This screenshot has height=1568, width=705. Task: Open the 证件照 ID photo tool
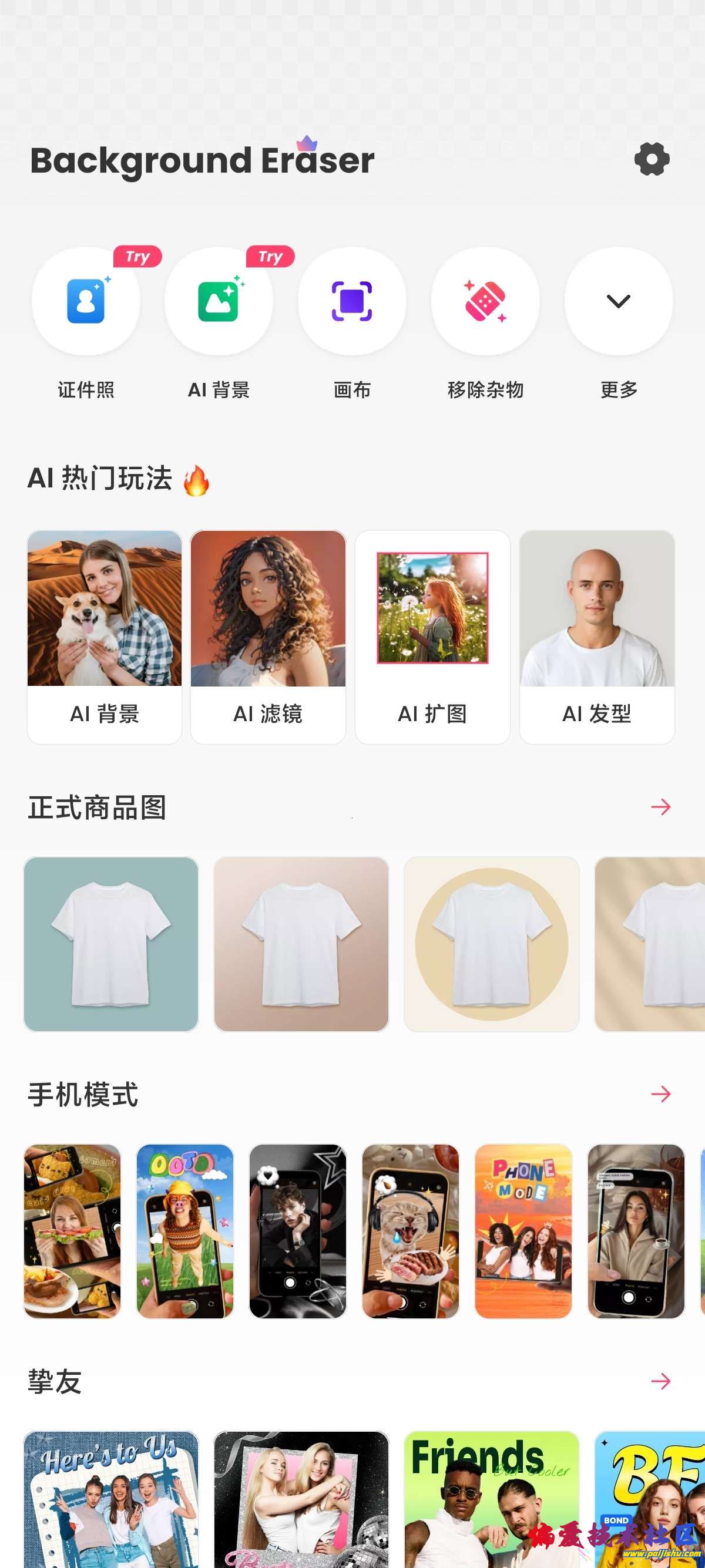click(86, 301)
